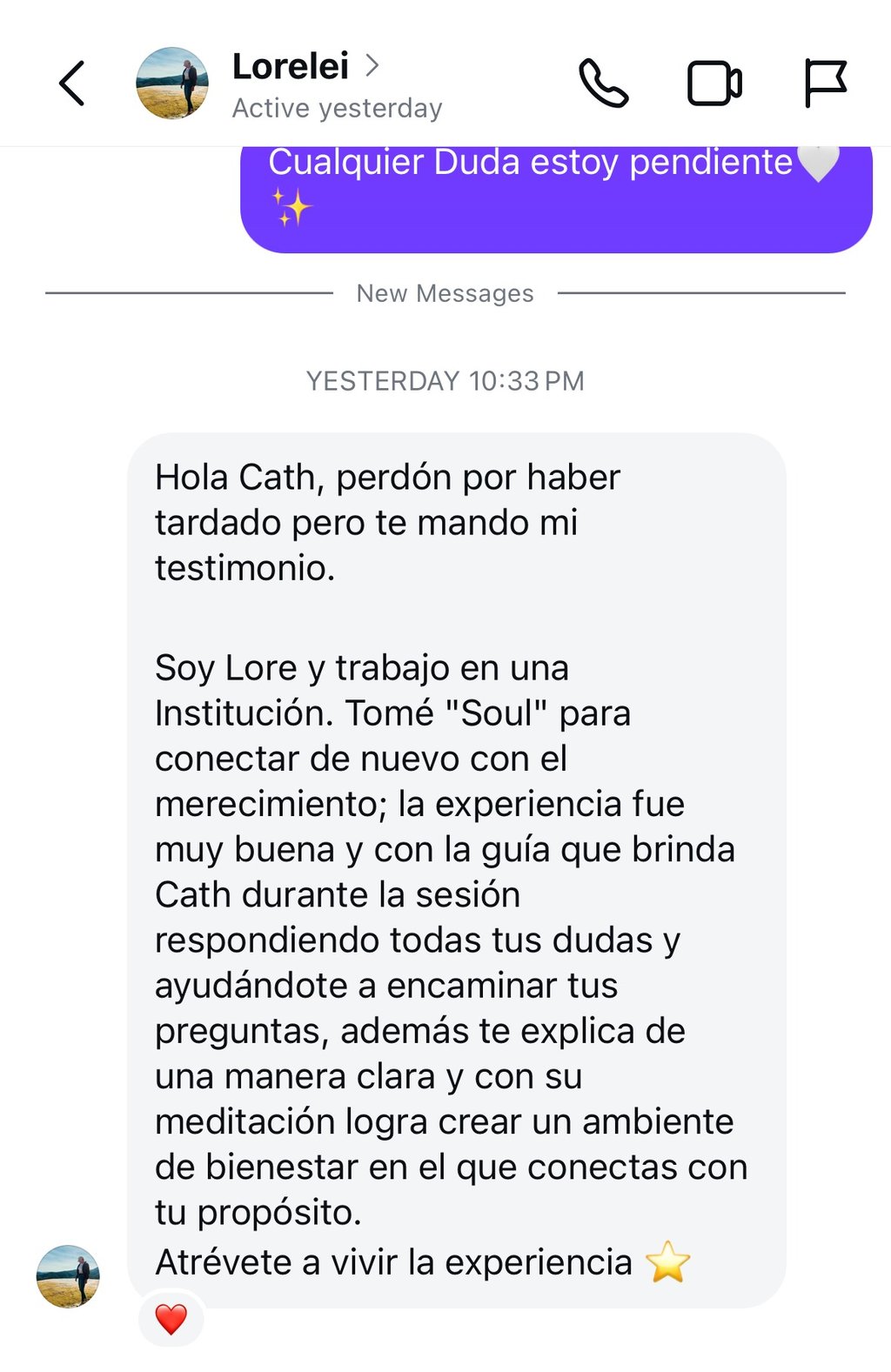Viewport: 891px width, 1372px height.
Task: Start a voice call with Lorelei
Action: coord(603,84)
